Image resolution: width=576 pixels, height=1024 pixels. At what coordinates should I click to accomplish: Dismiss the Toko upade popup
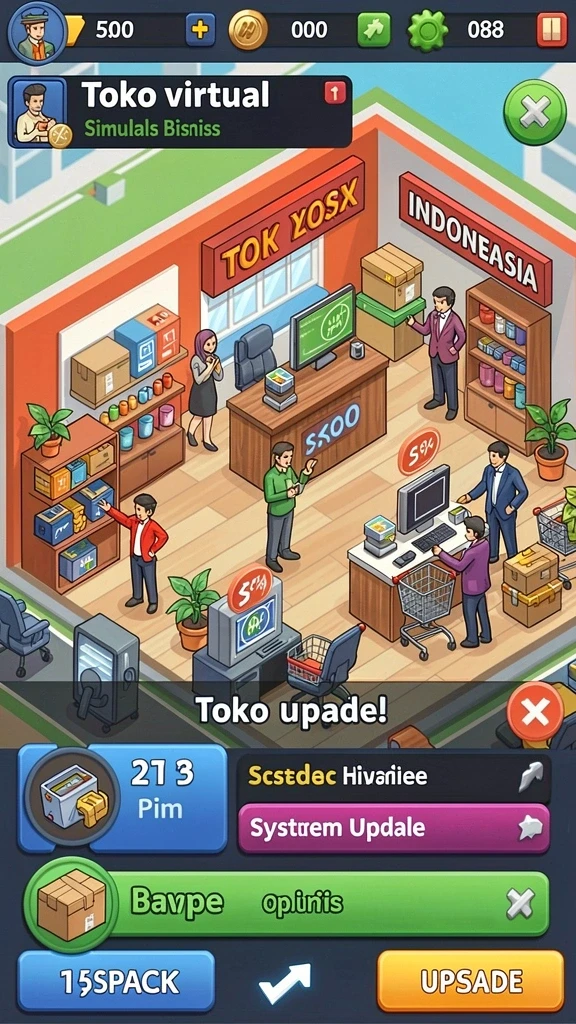click(535, 712)
